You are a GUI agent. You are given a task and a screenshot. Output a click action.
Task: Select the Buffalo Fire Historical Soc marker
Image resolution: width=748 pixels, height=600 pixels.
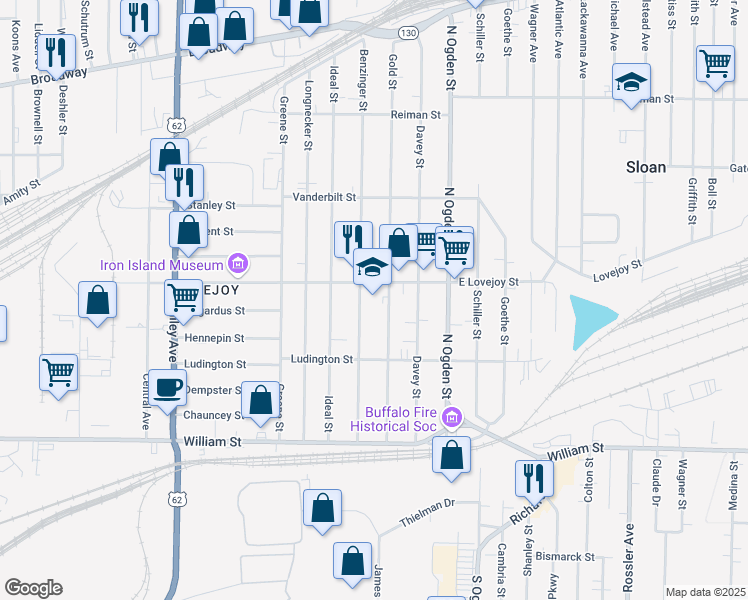pyautogui.click(x=452, y=417)
